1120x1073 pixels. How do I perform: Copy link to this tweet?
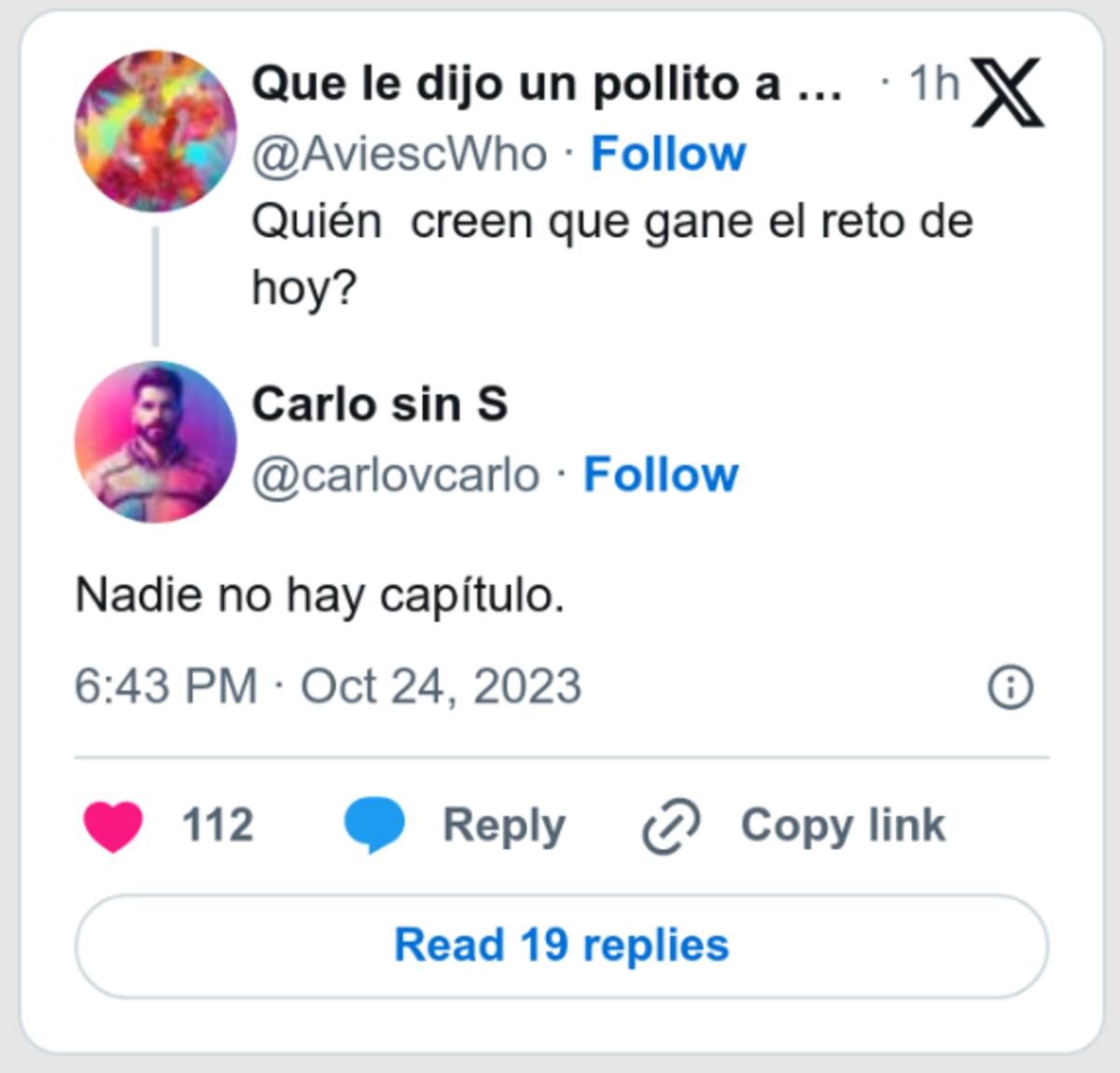[x=794, y=826]
